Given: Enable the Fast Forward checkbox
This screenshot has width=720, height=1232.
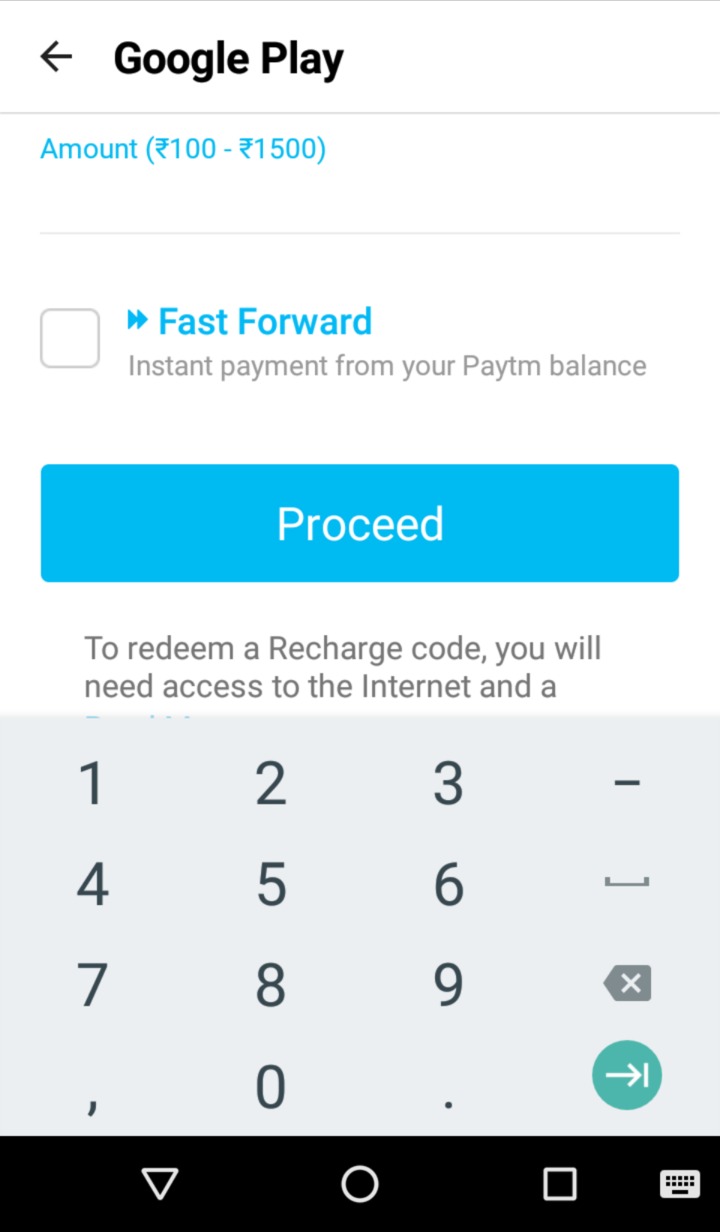Looking at the screenshot, I should [69, 338].
